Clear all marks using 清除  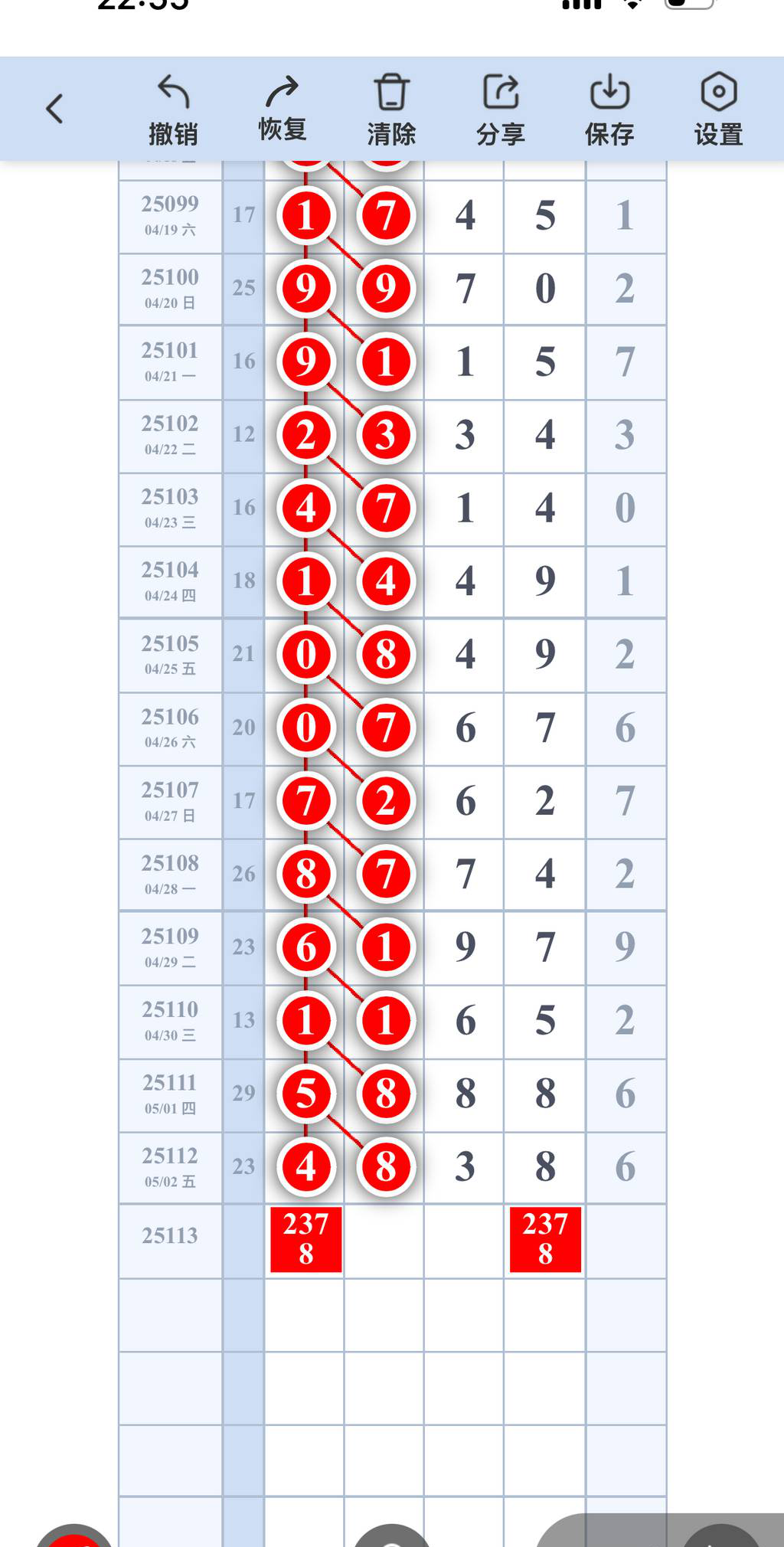(x=391, y=110)
